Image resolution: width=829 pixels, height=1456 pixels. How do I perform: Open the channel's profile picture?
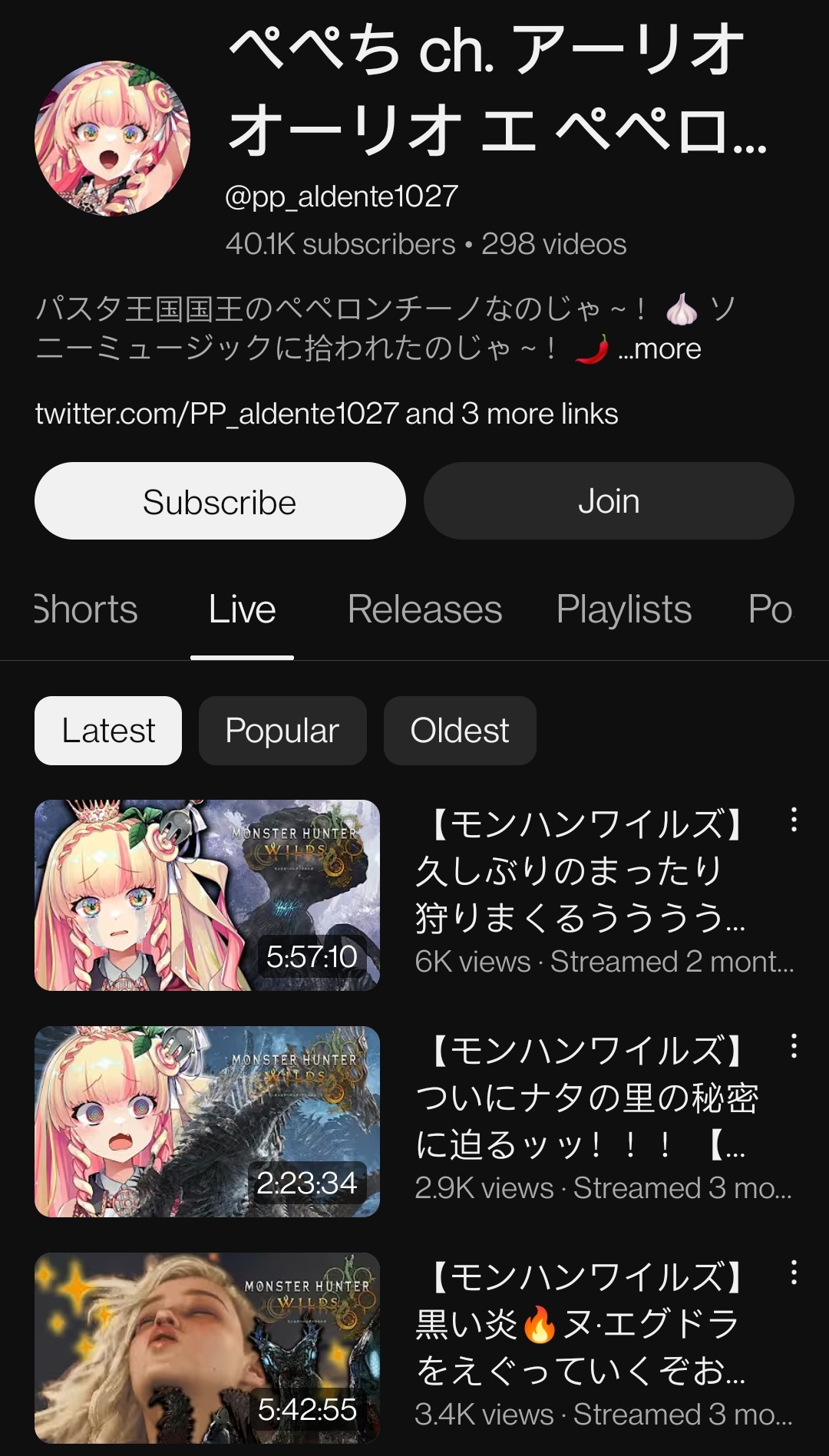point(113,138)
